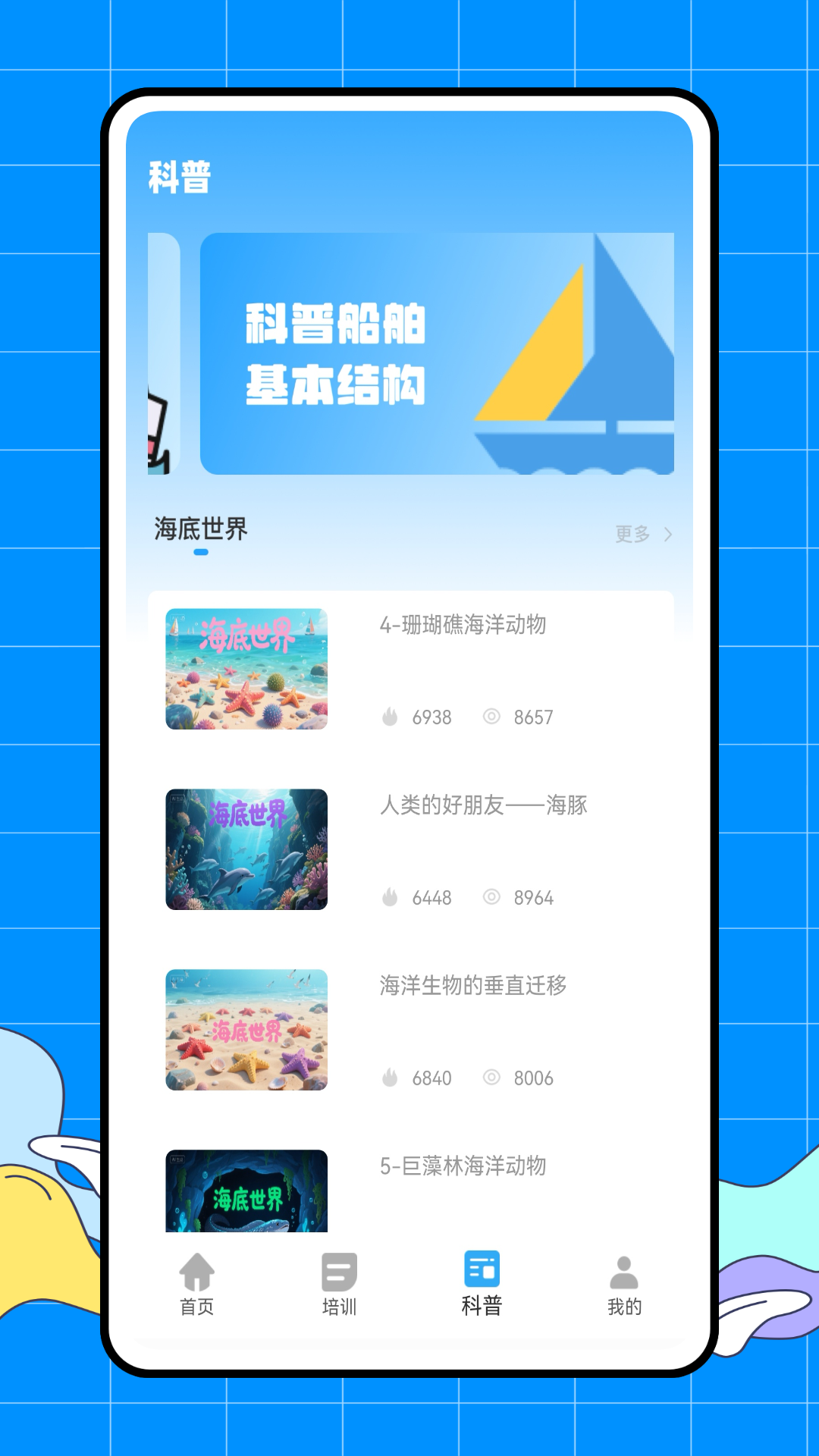
Task: Open the 5-巨藻林海洋动物 entry thumbnail
Action: [246, 1191]
